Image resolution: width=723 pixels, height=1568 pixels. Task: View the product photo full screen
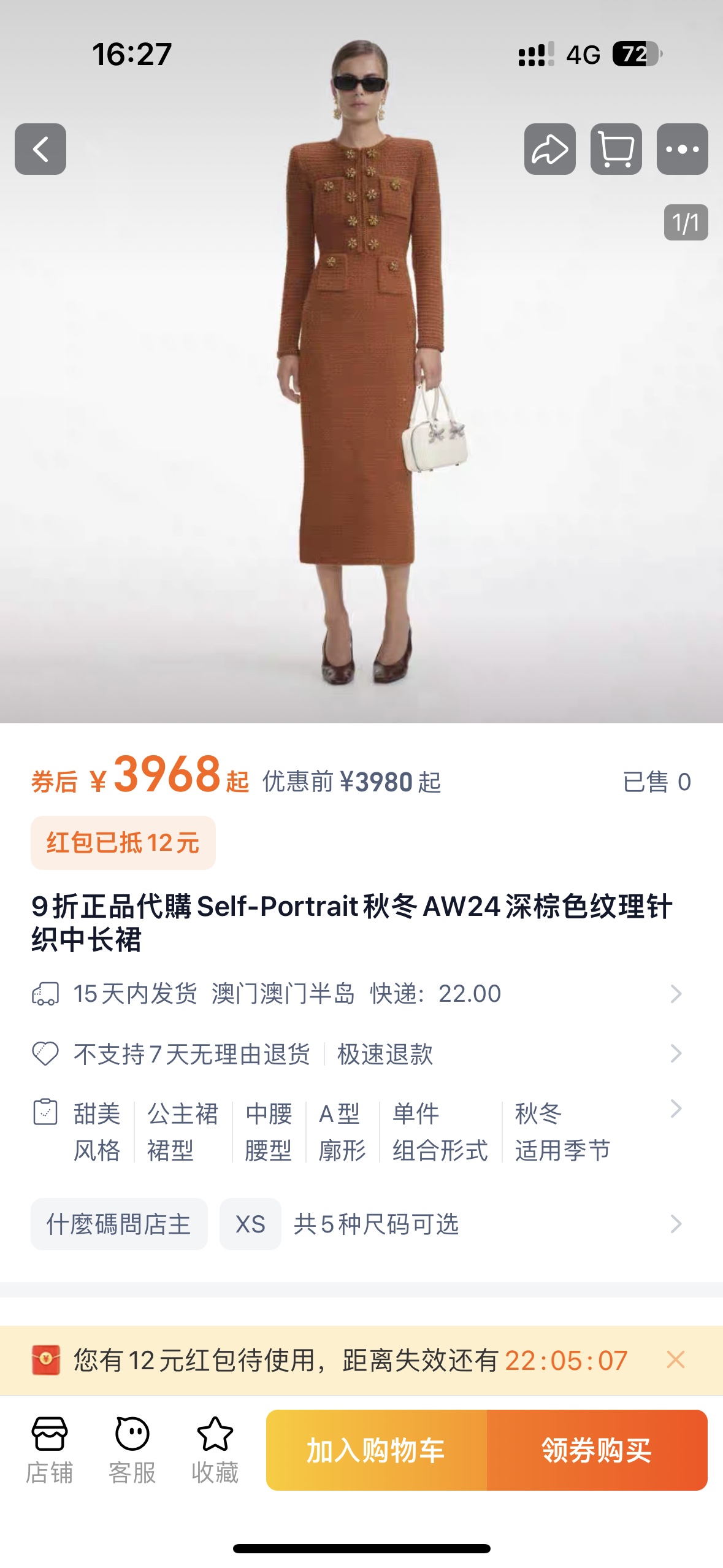[361, 393]
